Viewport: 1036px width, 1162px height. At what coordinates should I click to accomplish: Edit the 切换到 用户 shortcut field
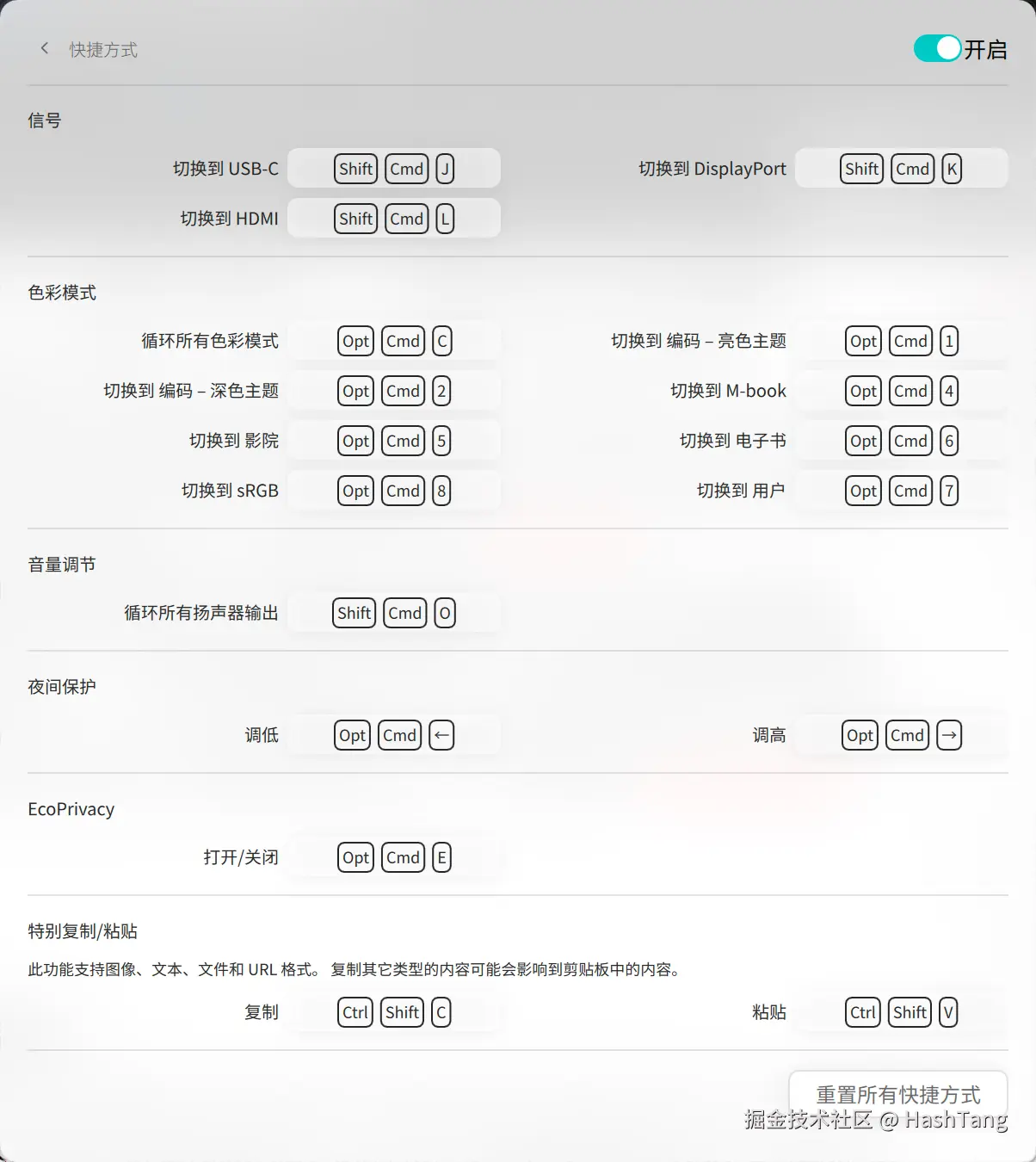(901, 491)
